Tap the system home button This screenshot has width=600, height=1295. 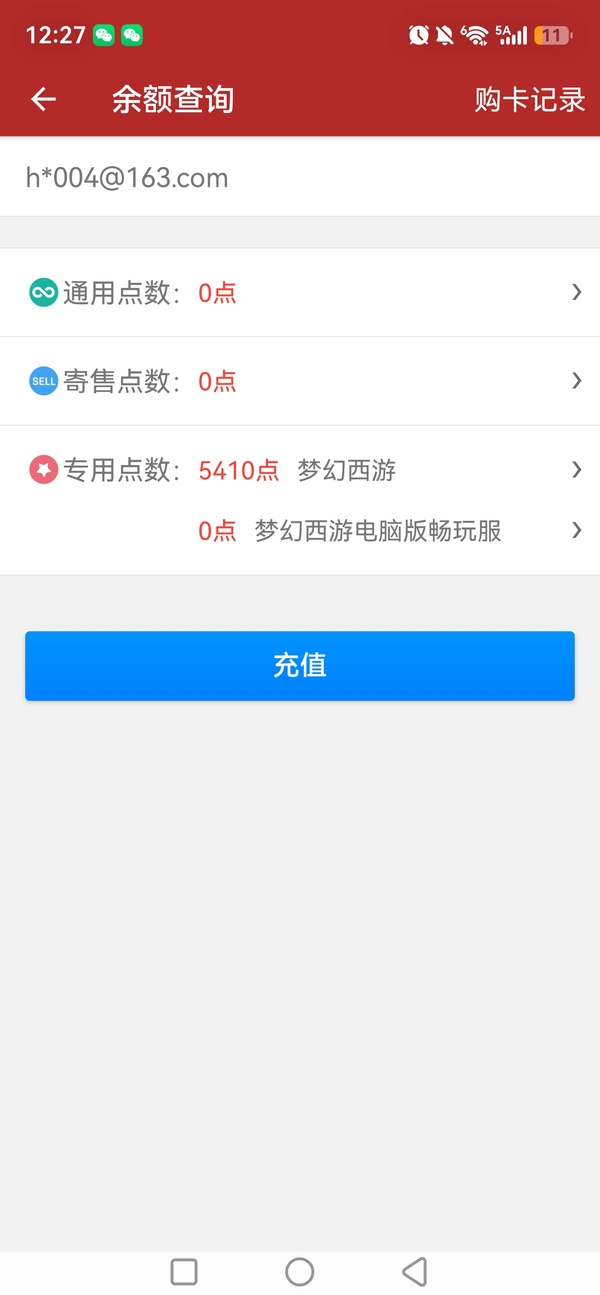coord(300,1271)
